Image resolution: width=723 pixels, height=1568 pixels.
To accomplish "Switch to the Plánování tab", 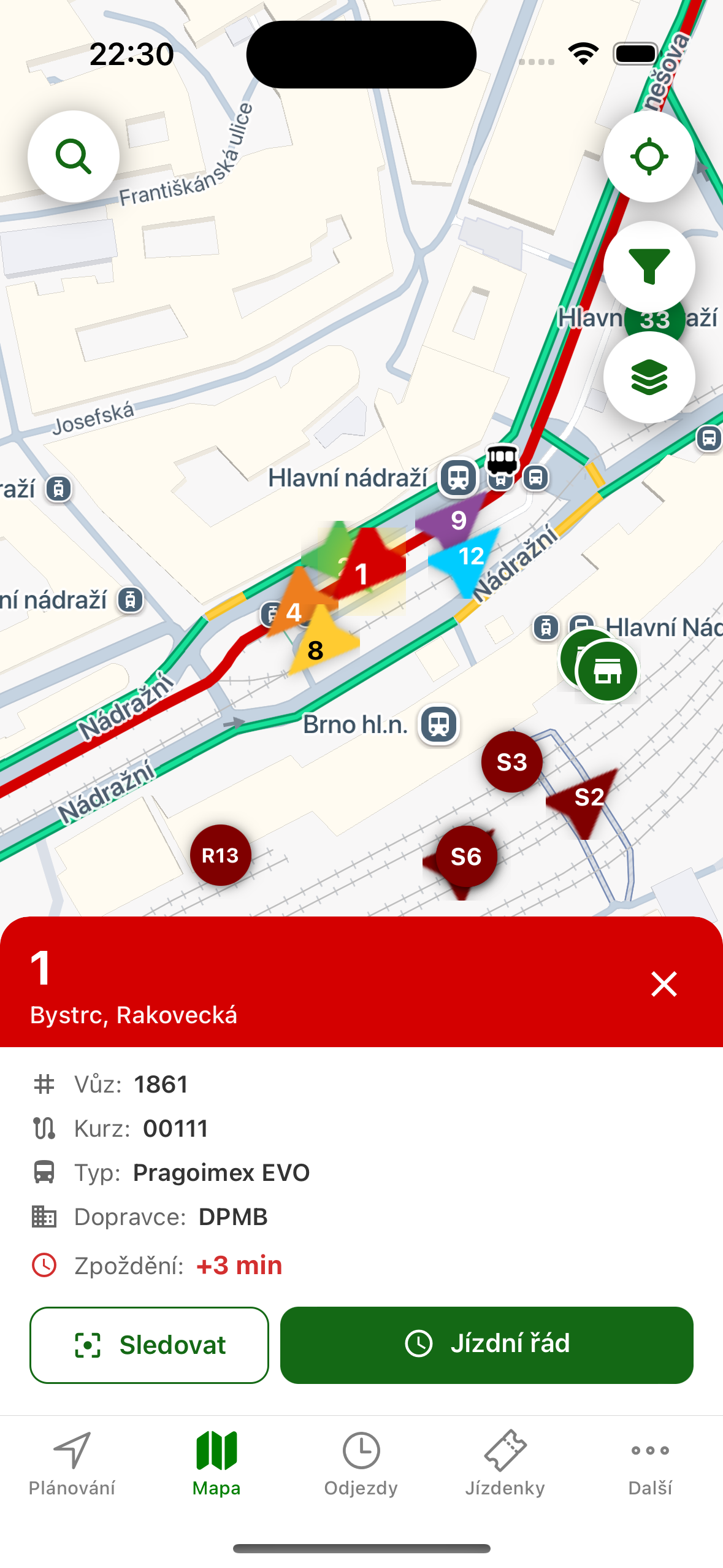I will 72,1463.
